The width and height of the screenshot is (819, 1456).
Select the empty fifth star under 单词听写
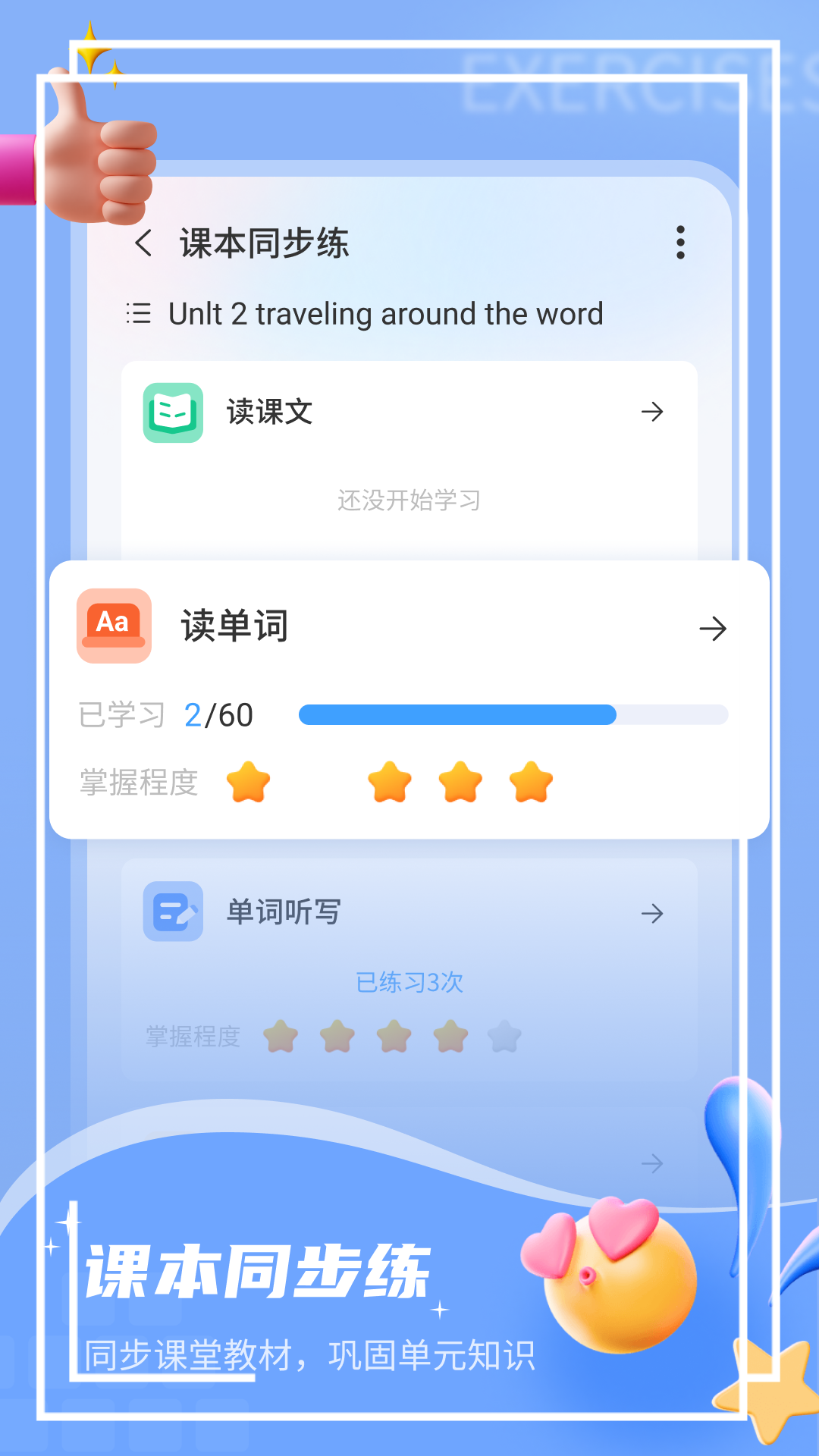(x=504, y=1036)
